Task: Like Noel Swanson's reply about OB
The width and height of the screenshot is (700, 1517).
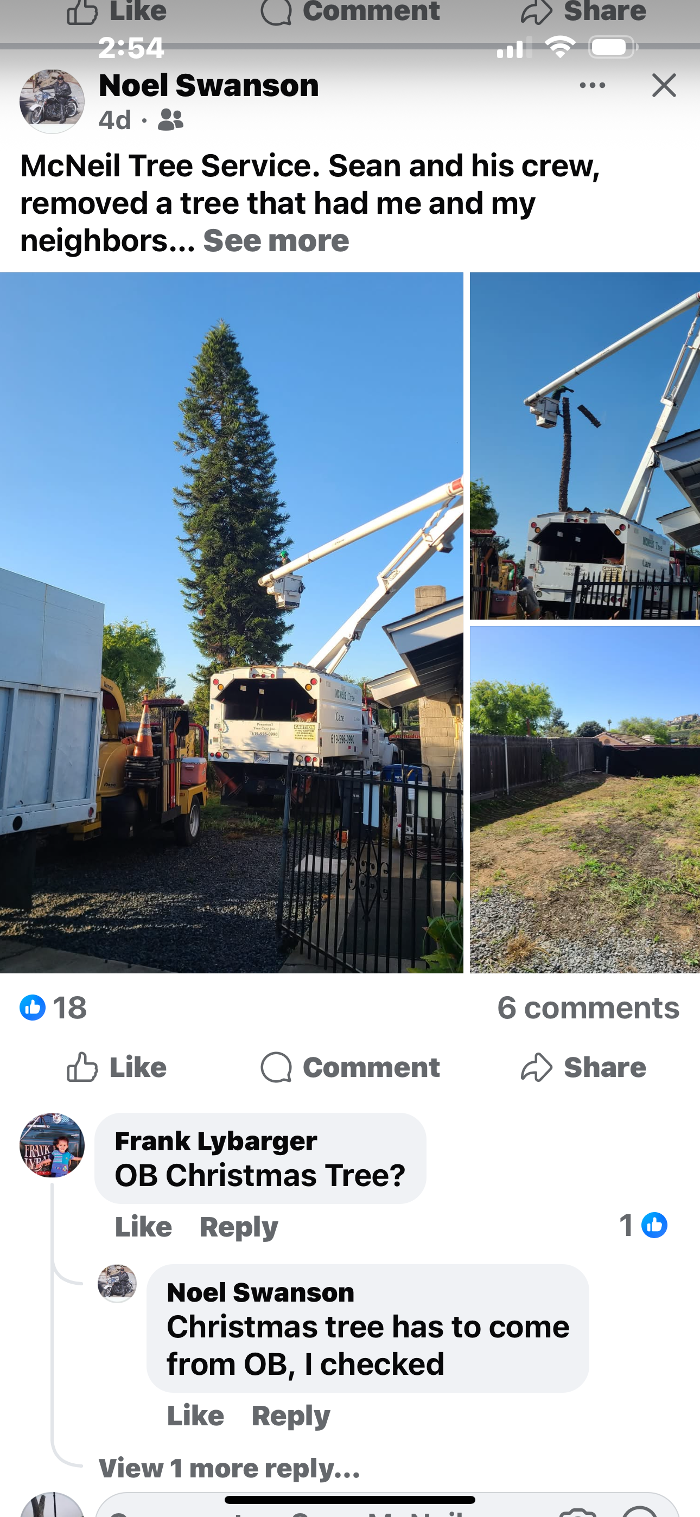Action: point(195,1416)
